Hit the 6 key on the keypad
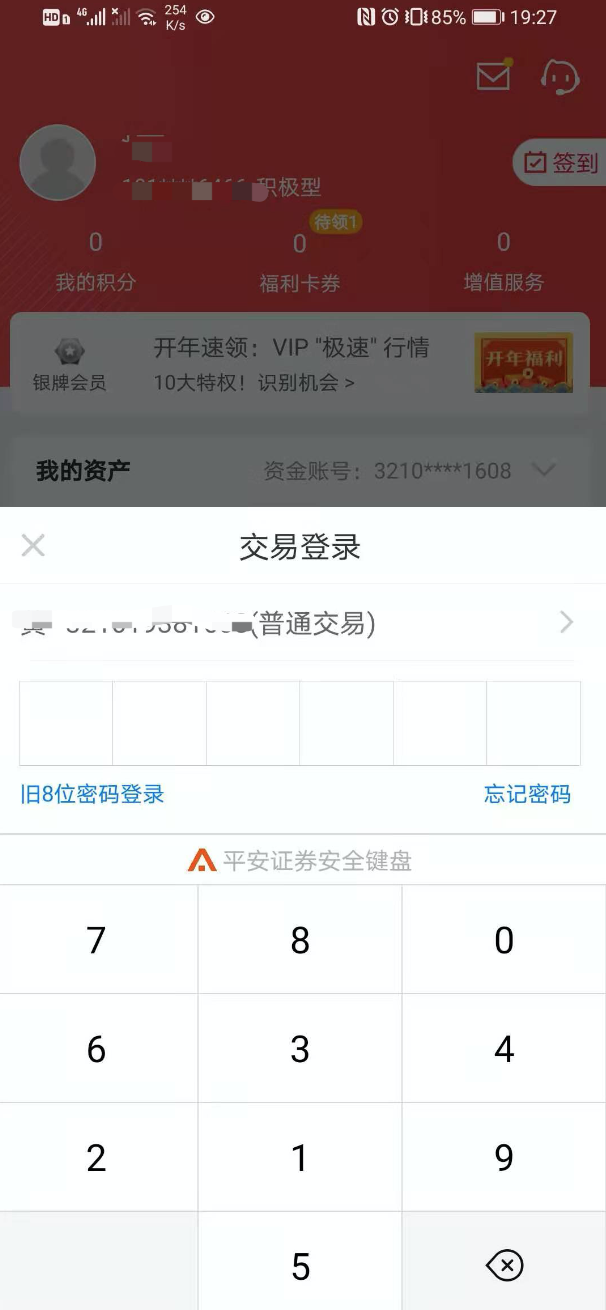This screenshot has height=1310, width=606. (x=97, y=1049)
